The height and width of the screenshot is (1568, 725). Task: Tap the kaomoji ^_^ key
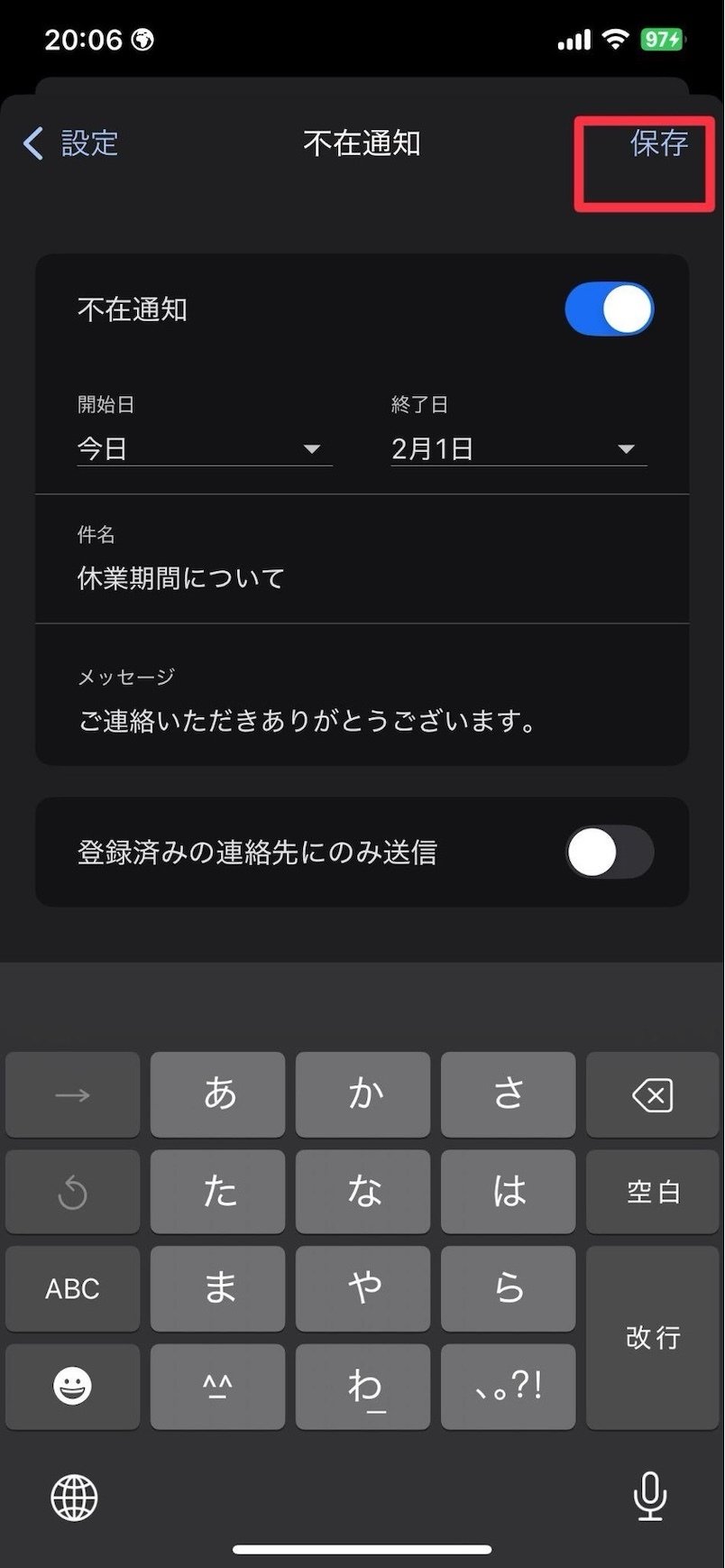click(217, 1386)
